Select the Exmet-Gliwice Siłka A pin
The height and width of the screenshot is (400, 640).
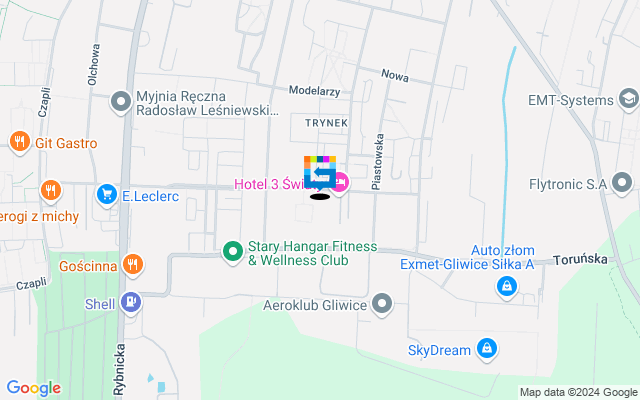pyautogui.click(x=507, y=288)
